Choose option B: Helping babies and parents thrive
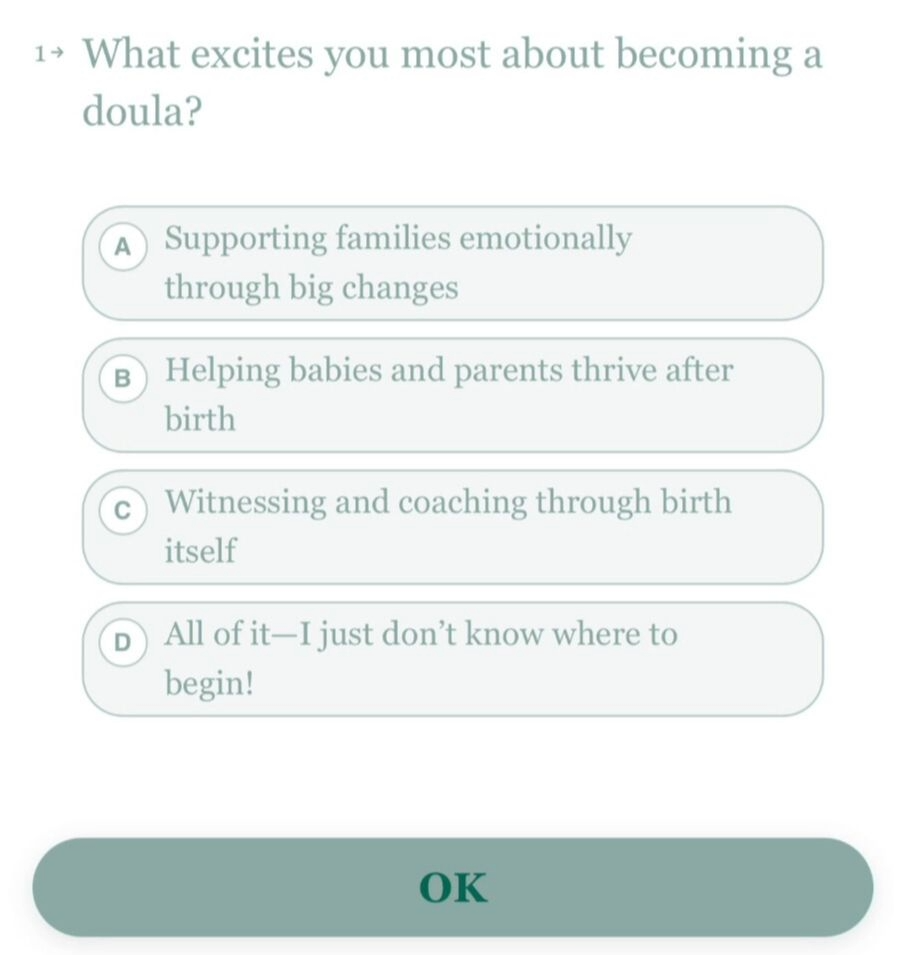Image resolution: width=907 pixels, height=969 pixels. (x=452, y=395)
